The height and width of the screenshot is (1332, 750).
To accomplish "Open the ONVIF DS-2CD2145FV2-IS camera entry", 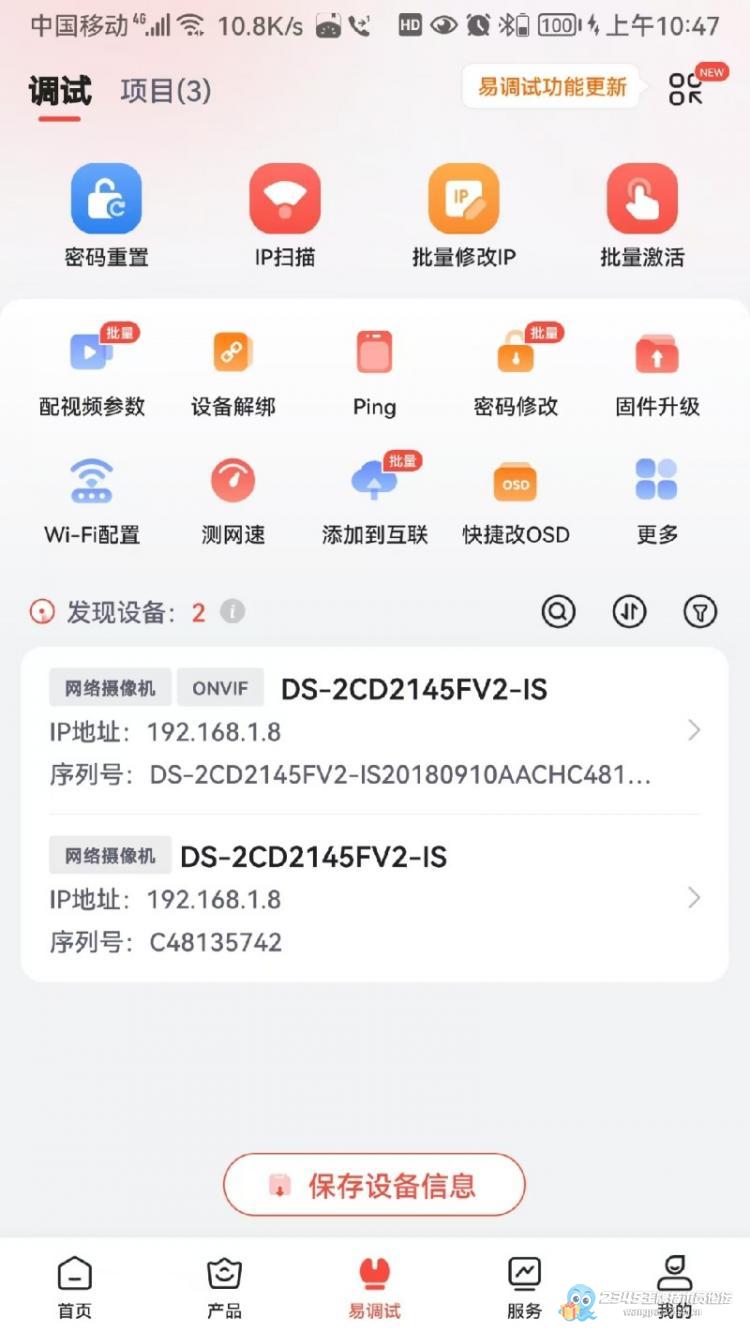I will (x=375, y=731).
